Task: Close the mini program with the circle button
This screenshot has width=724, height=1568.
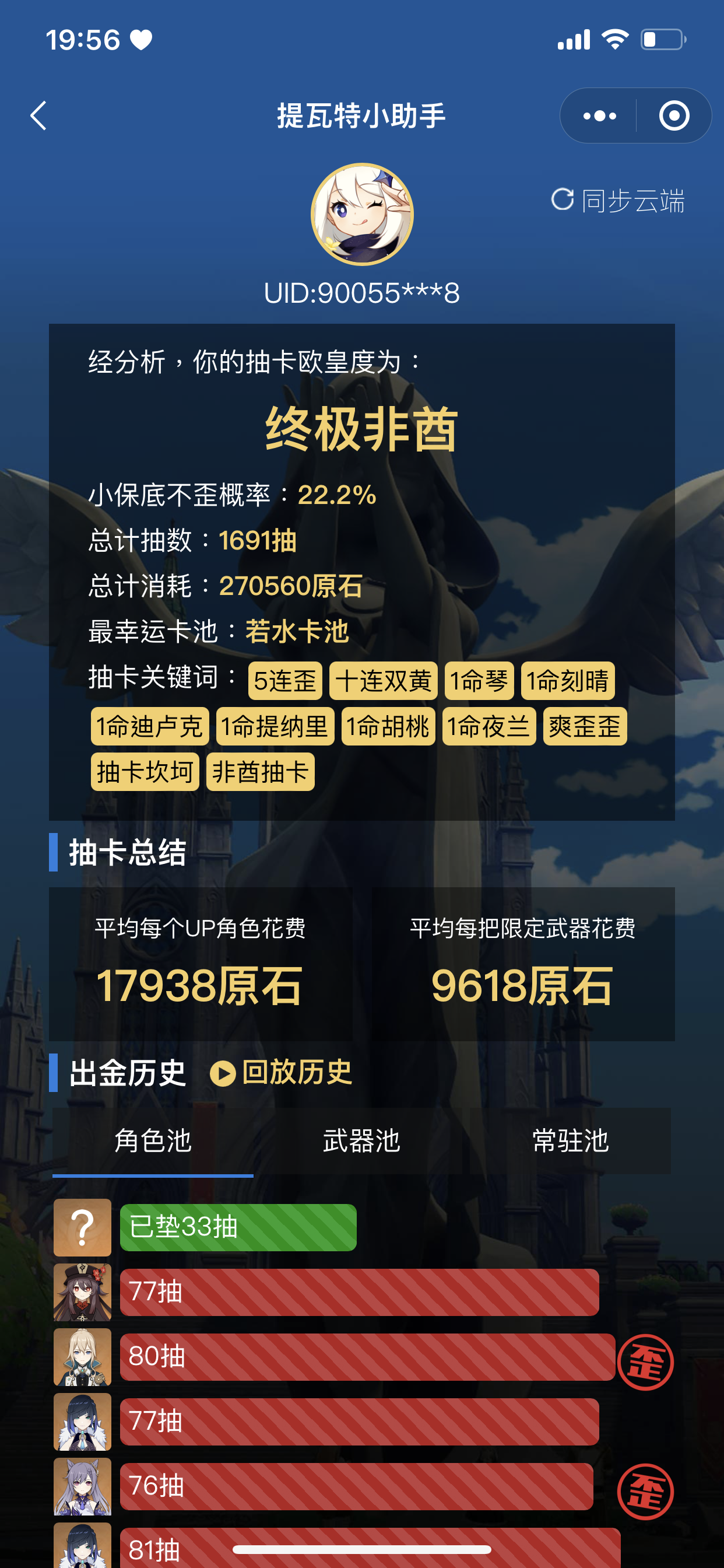Action: click(674, 116)
